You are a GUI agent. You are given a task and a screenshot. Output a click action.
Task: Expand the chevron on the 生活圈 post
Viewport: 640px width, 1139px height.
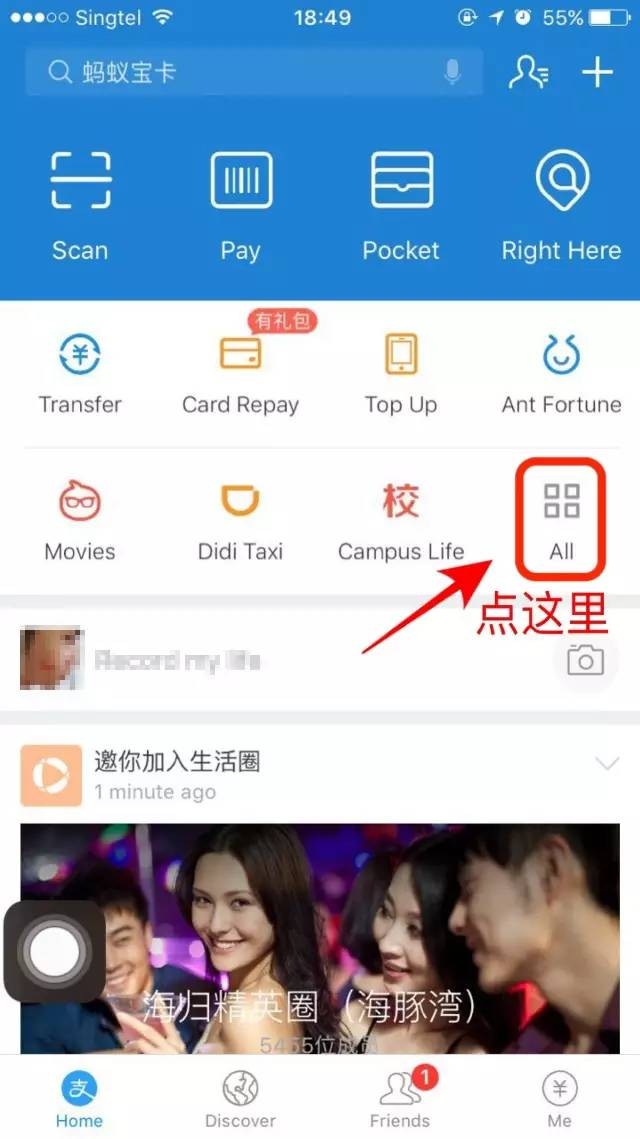[607, 764]
